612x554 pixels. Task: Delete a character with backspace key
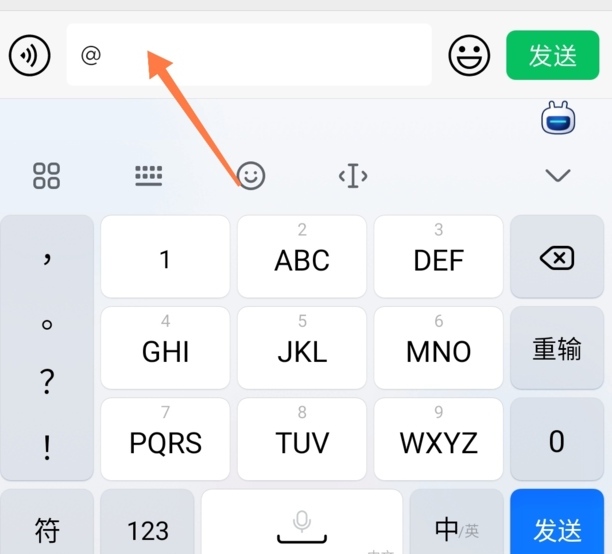(556, 259)
